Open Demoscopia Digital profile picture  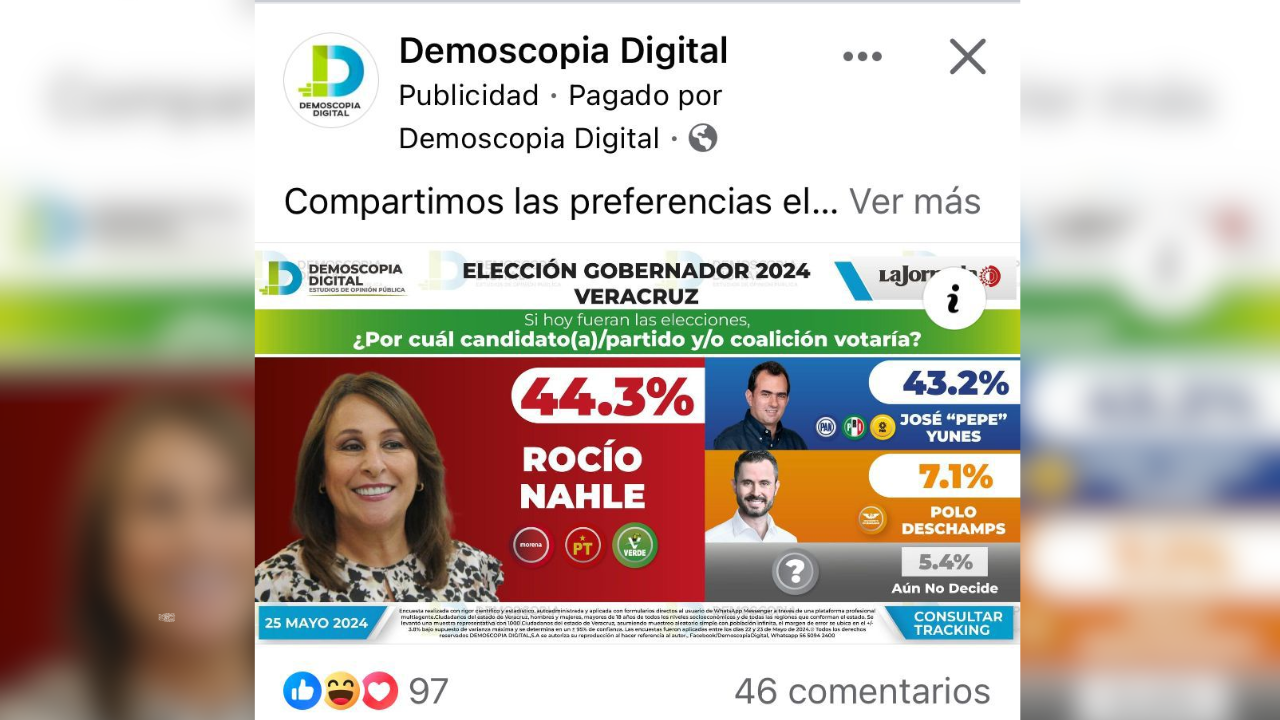[331, 80]
